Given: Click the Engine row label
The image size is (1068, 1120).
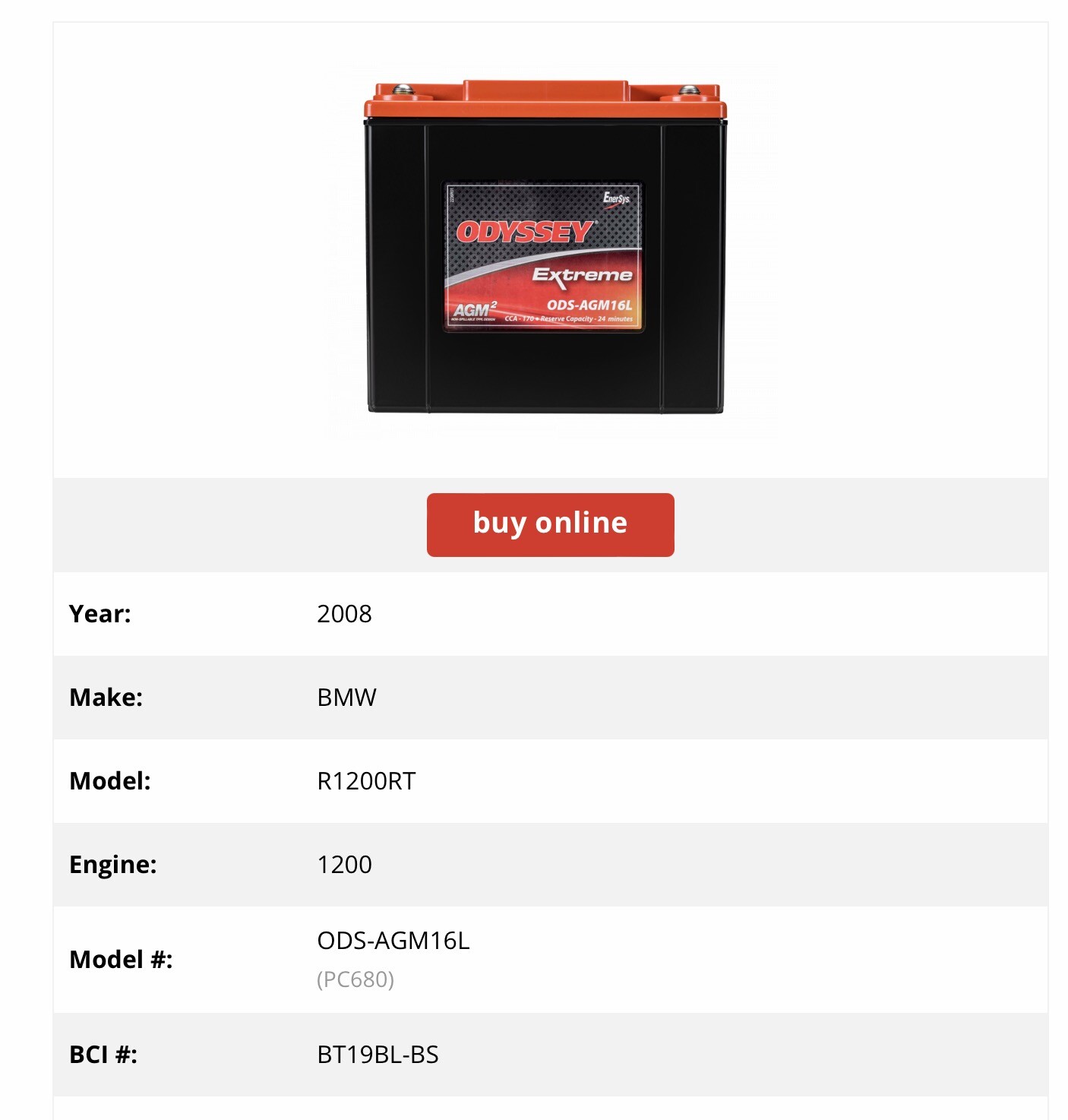Looking at the screenshot, I should click(112, 863).
